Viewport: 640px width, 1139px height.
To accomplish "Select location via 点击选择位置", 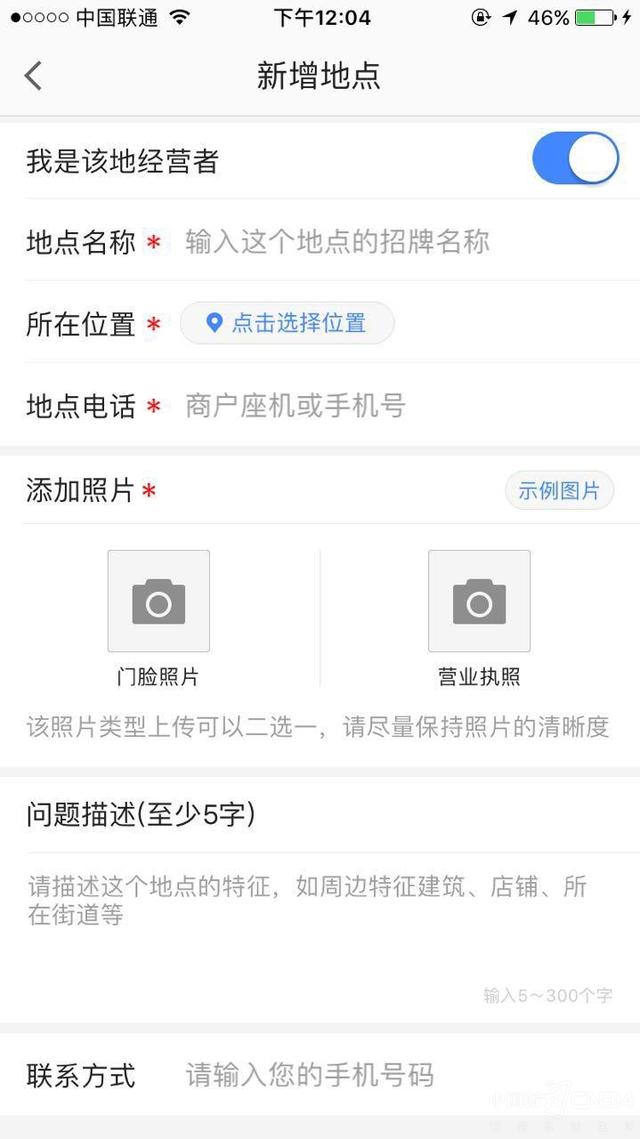I will coord(288,323).
